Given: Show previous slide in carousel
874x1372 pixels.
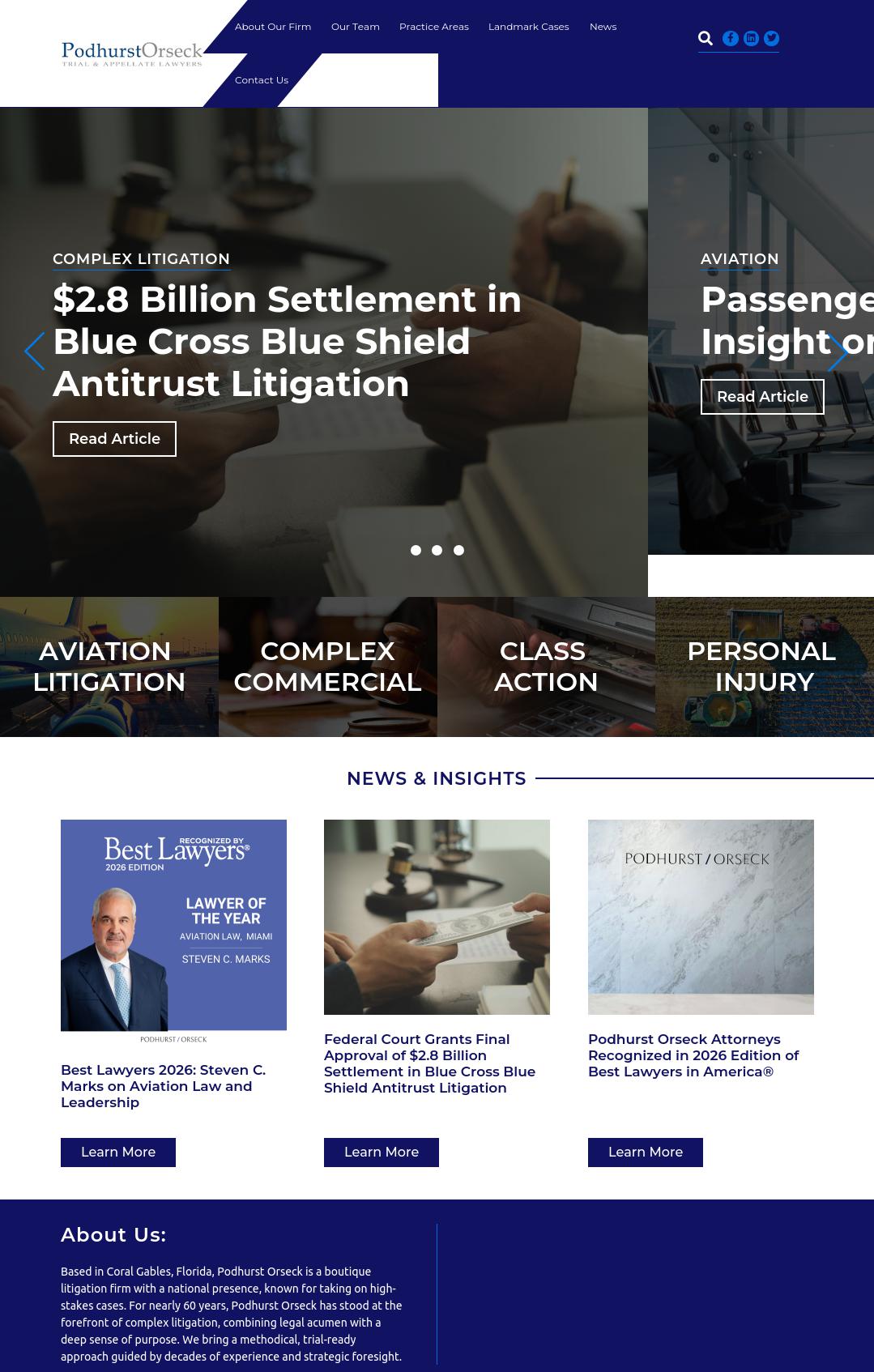Looking at the screenshot, I should 34,352.
